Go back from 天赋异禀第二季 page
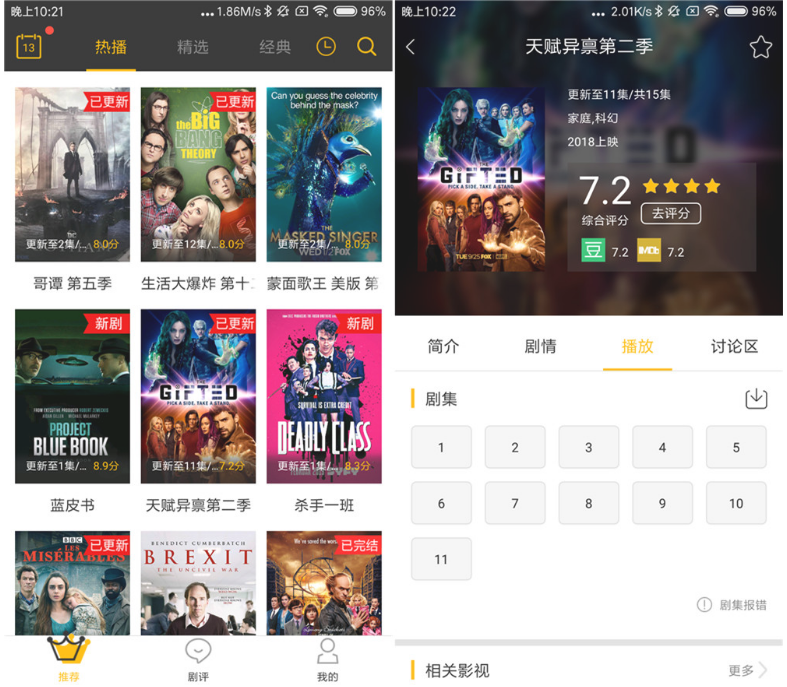Viewport: 787px width, 687px height. coord(410,47)
